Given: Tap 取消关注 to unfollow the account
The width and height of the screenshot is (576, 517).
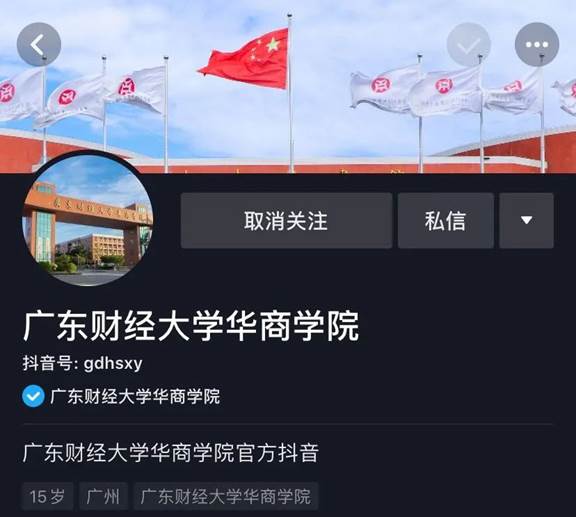Looking at the screenshot, I should (x=286, y=220).
